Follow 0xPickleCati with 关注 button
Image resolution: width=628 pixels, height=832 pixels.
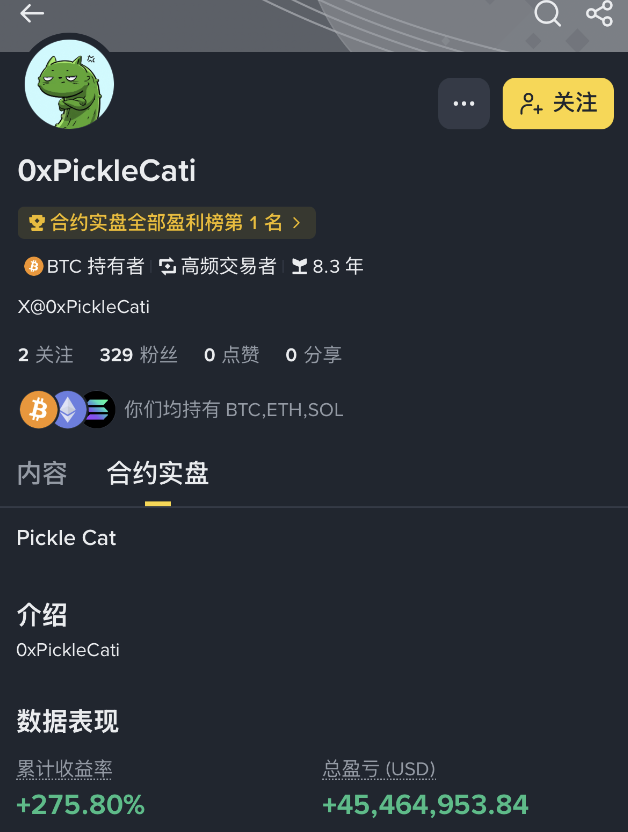point(558,103)
